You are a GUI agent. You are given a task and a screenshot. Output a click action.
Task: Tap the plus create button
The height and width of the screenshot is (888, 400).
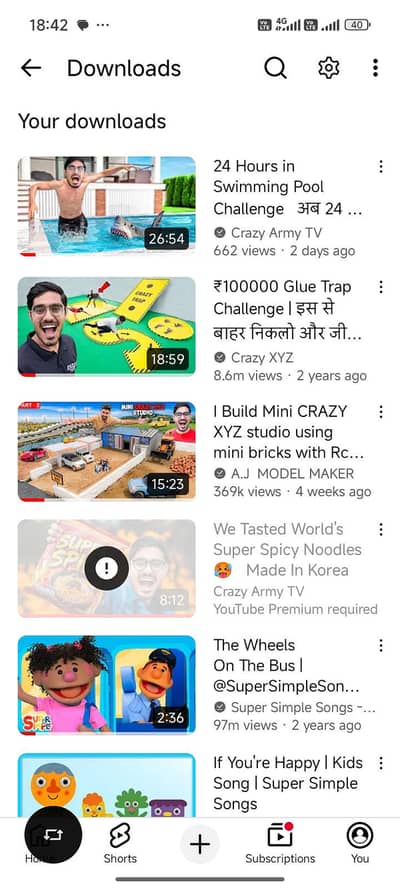point(199,845)
